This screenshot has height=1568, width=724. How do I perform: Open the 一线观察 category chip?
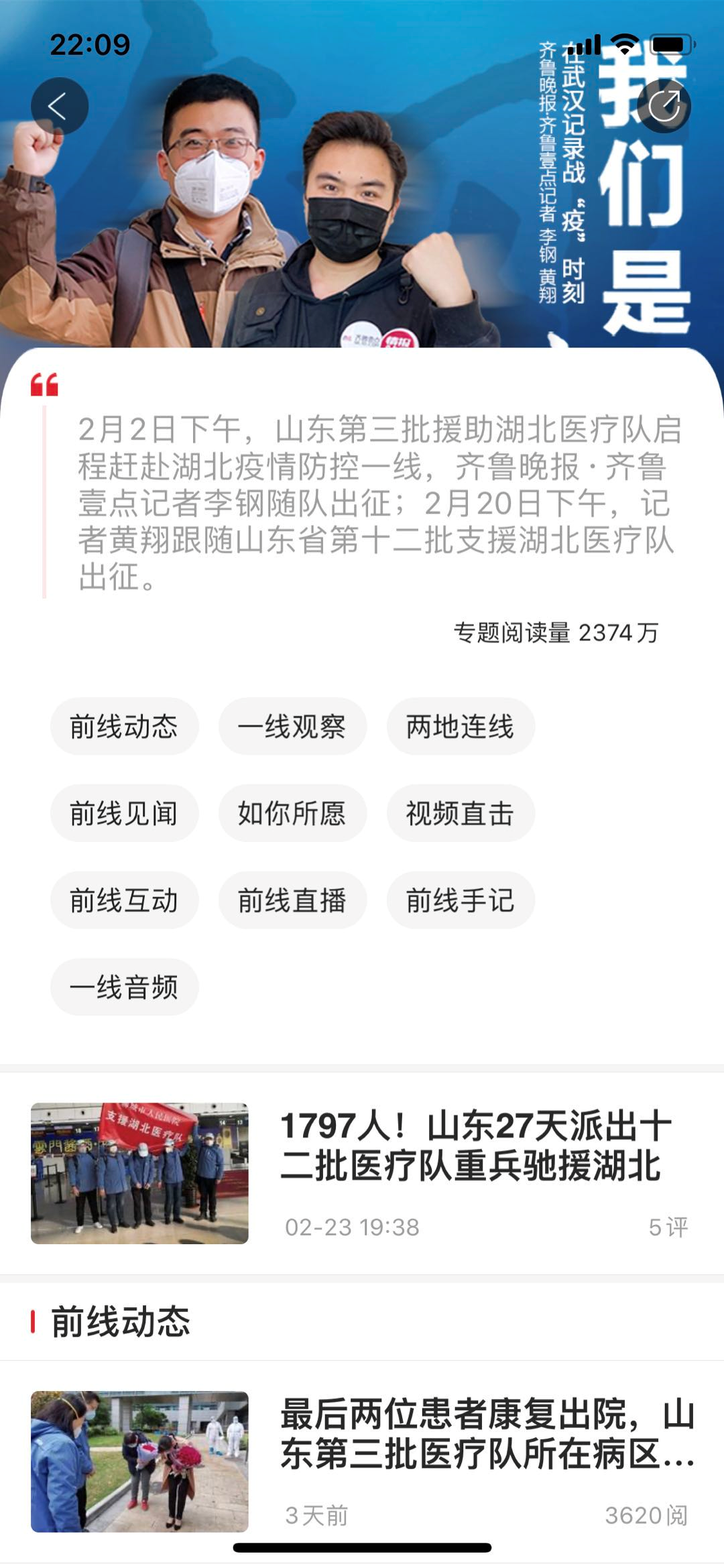click(x=292, y=727)
